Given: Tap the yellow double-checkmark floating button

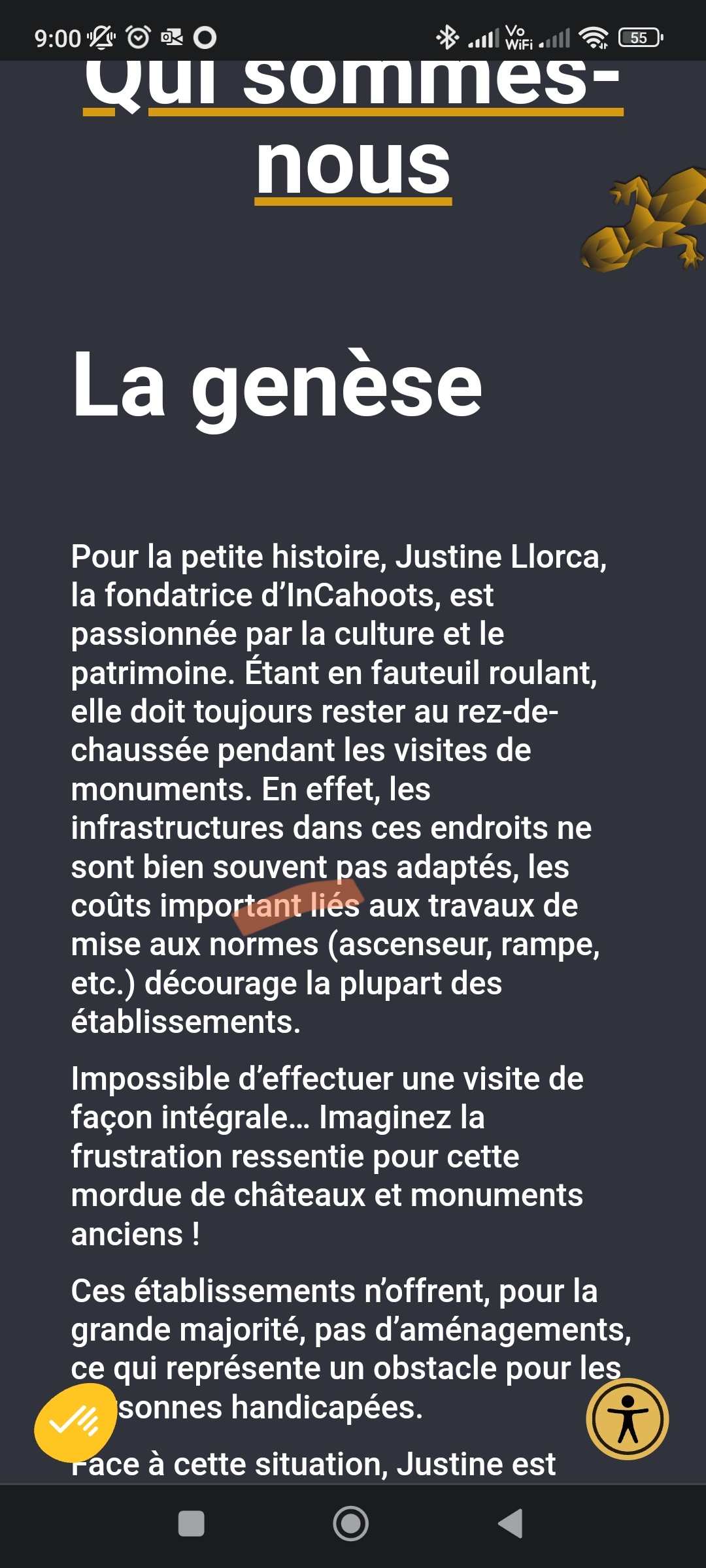Looking at the screenshot, I should [75, 1422].
